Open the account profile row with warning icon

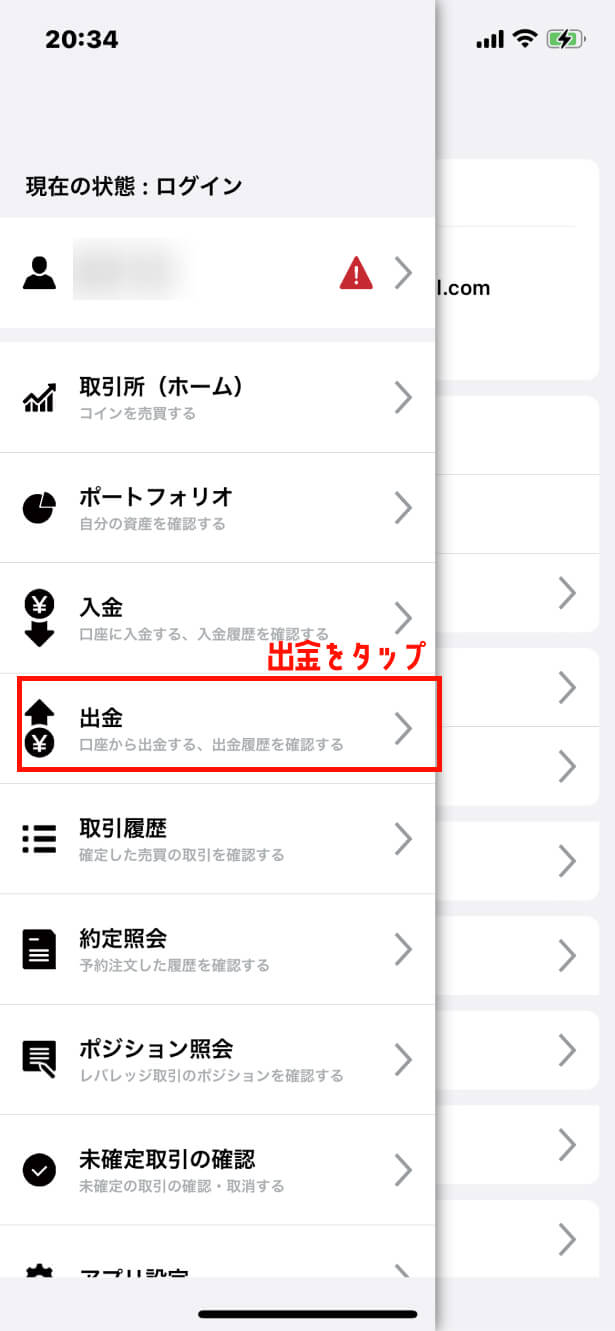[217, 273]
